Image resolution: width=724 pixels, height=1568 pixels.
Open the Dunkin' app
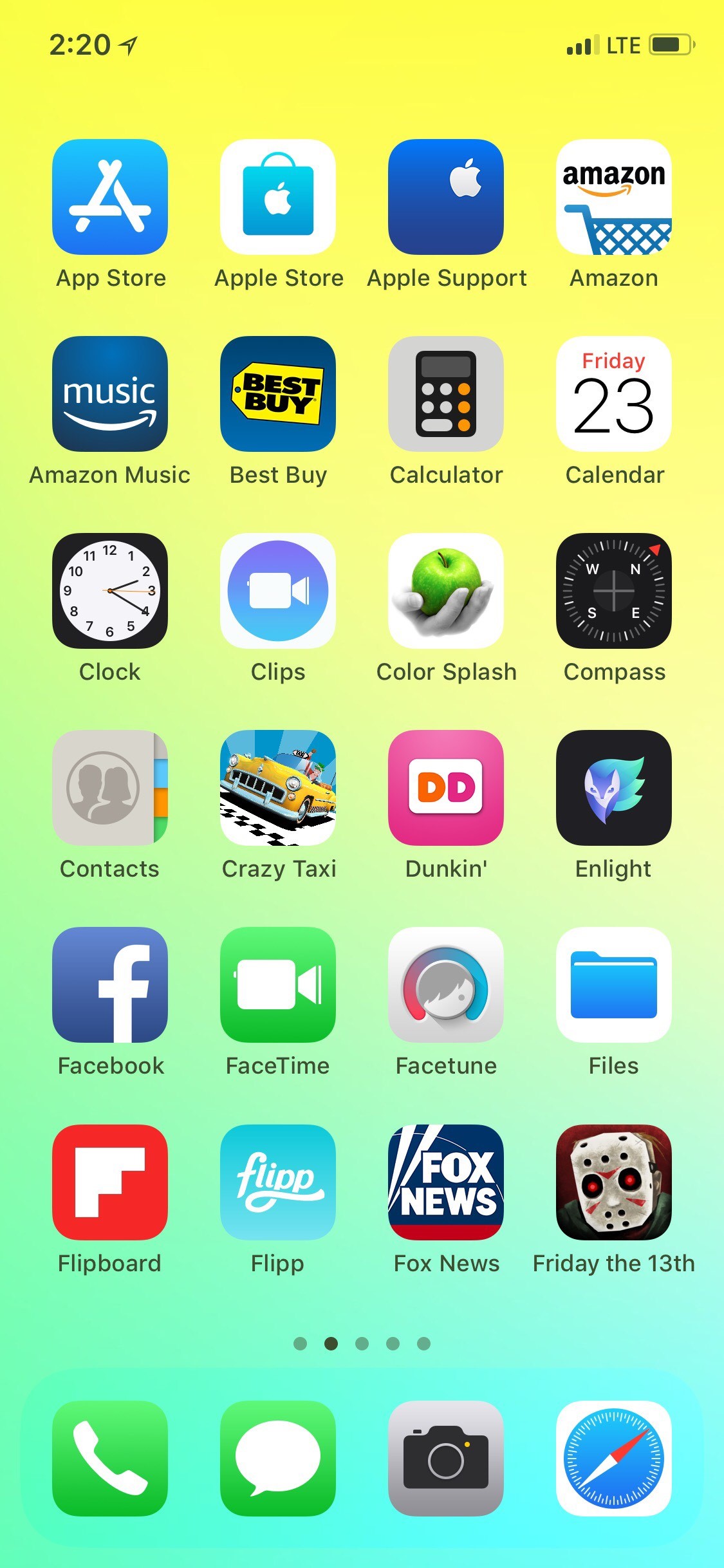point(446,788)
